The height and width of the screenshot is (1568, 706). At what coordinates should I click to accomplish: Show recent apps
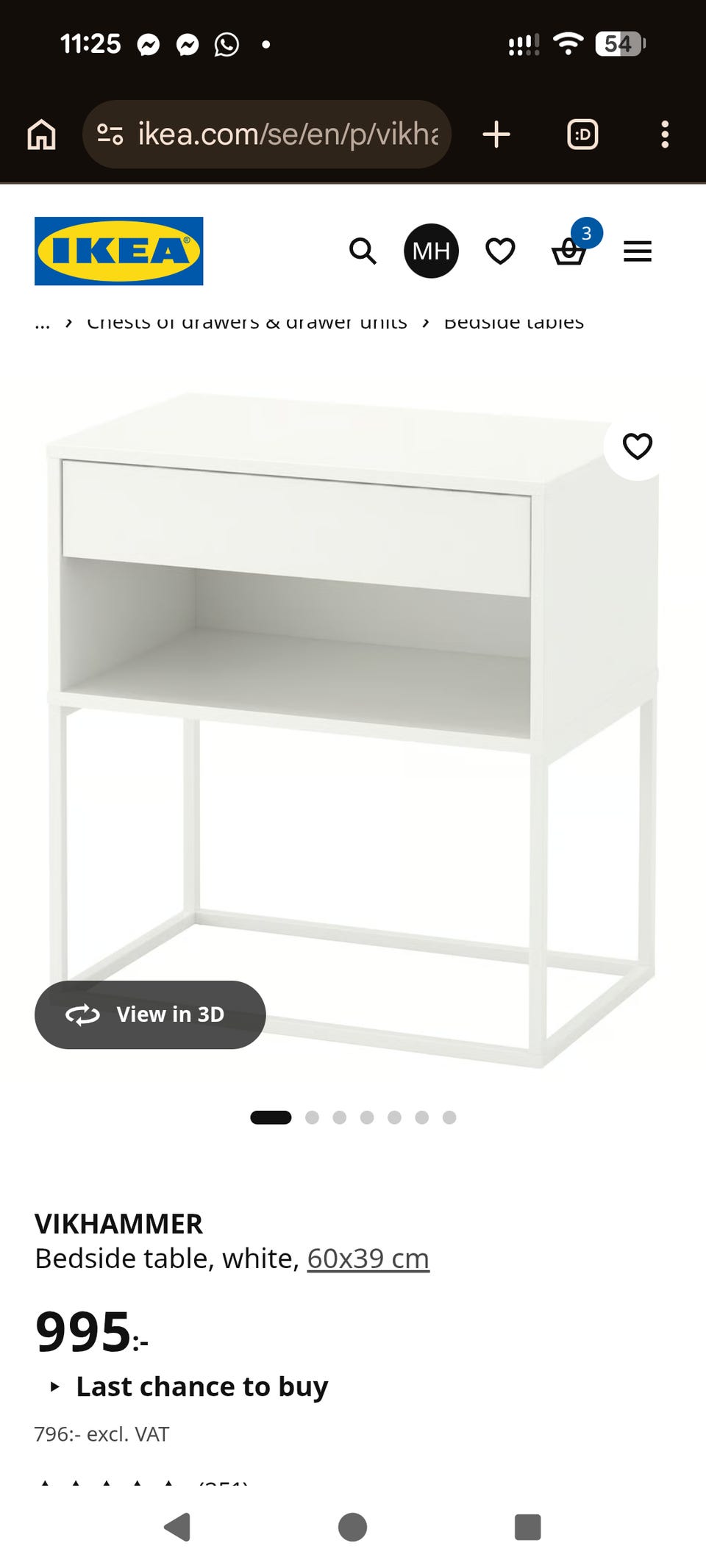pyautogui.click(x=527, y=1527)
